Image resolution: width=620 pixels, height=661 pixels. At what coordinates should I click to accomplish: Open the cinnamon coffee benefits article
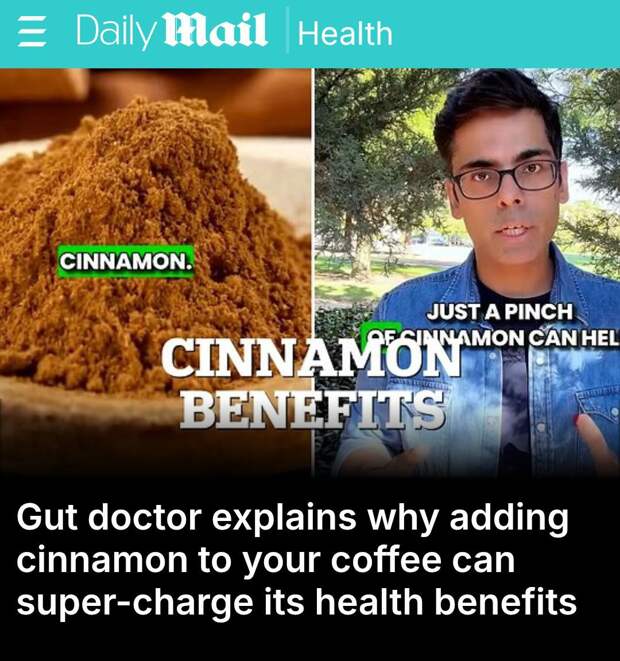pyautogui.click(x=296, y=561)
